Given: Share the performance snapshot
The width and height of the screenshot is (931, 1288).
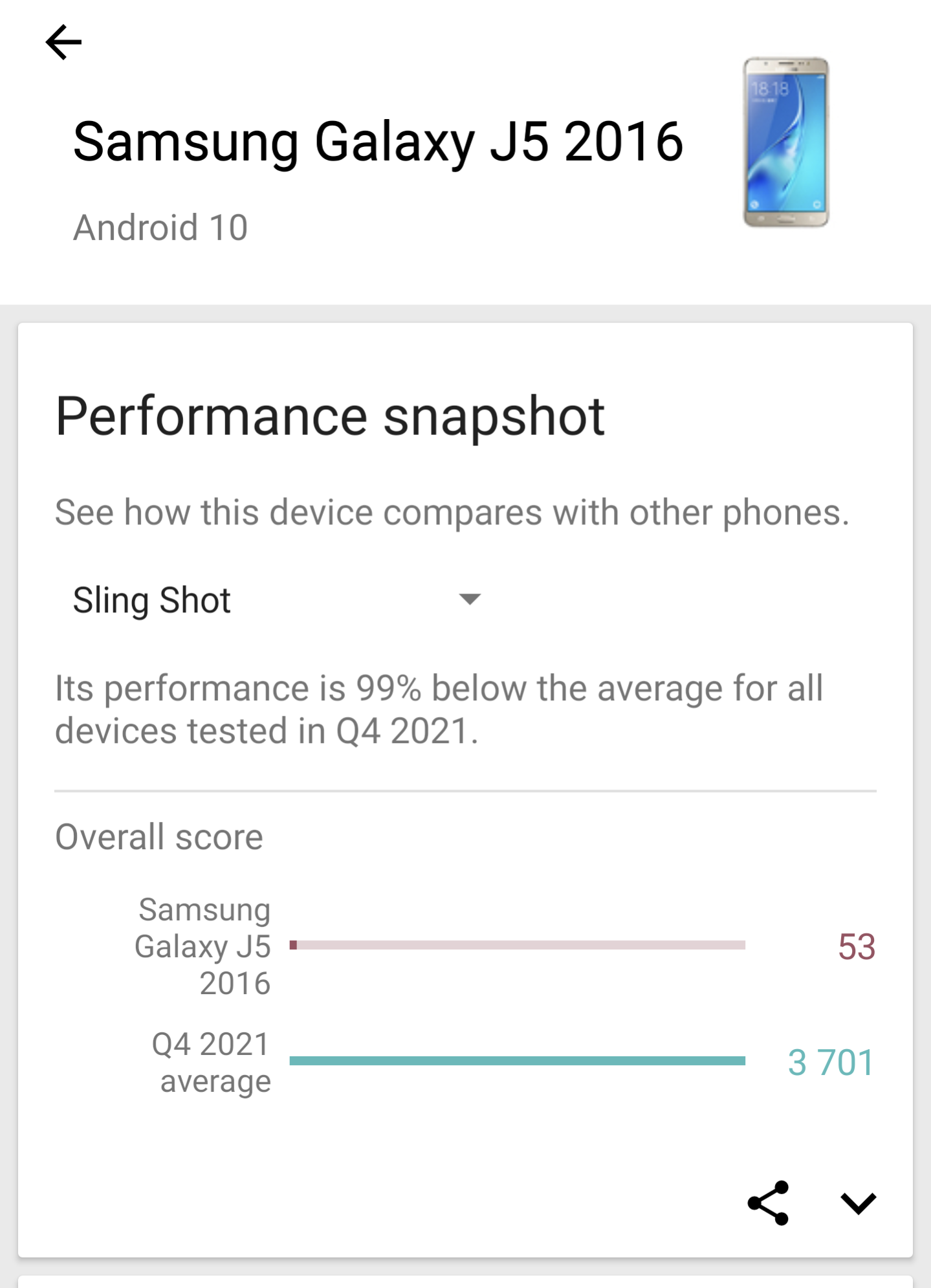Looking at the screenshot, I should pyautogui.click(x=768, y=1203).
